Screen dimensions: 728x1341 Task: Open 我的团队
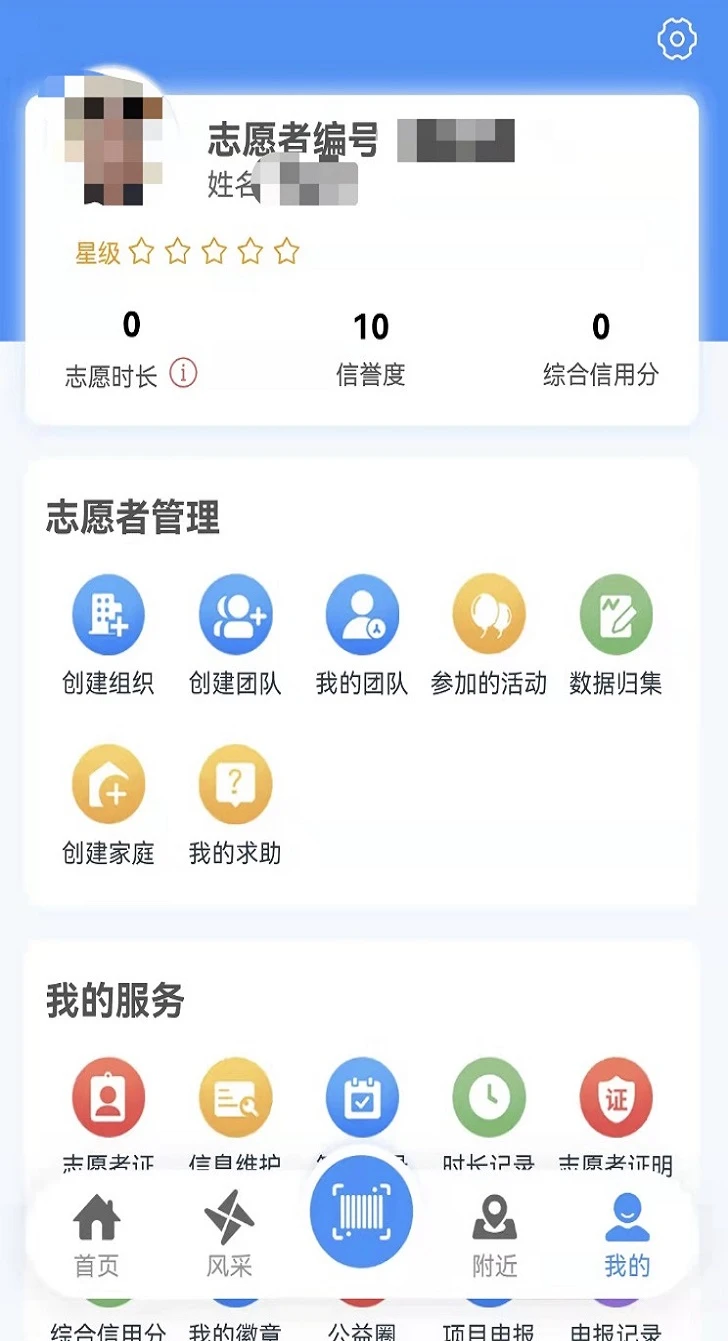pyautogui.click(x=362, y=614)
